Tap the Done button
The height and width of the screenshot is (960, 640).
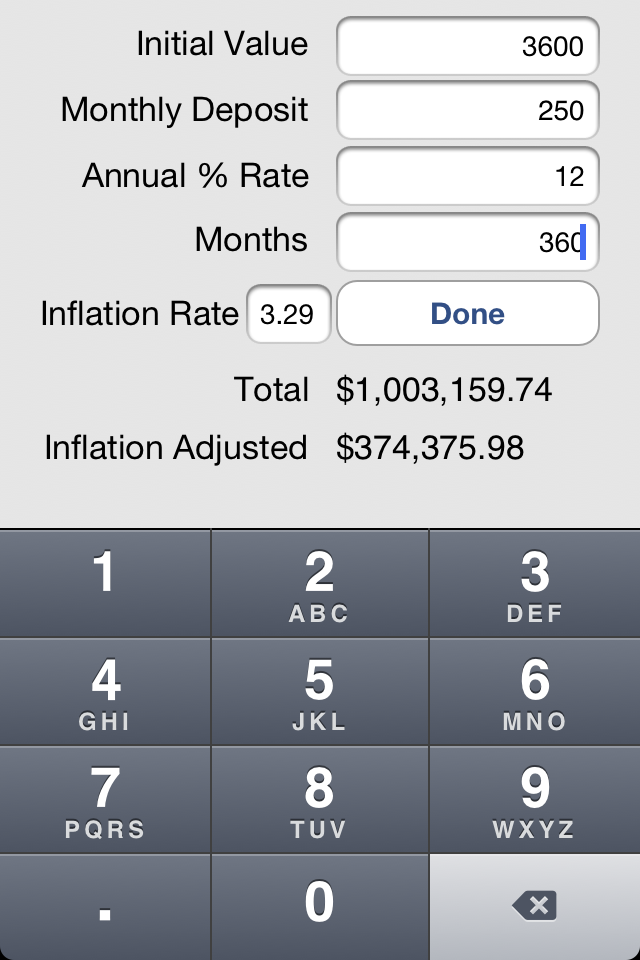467,314
